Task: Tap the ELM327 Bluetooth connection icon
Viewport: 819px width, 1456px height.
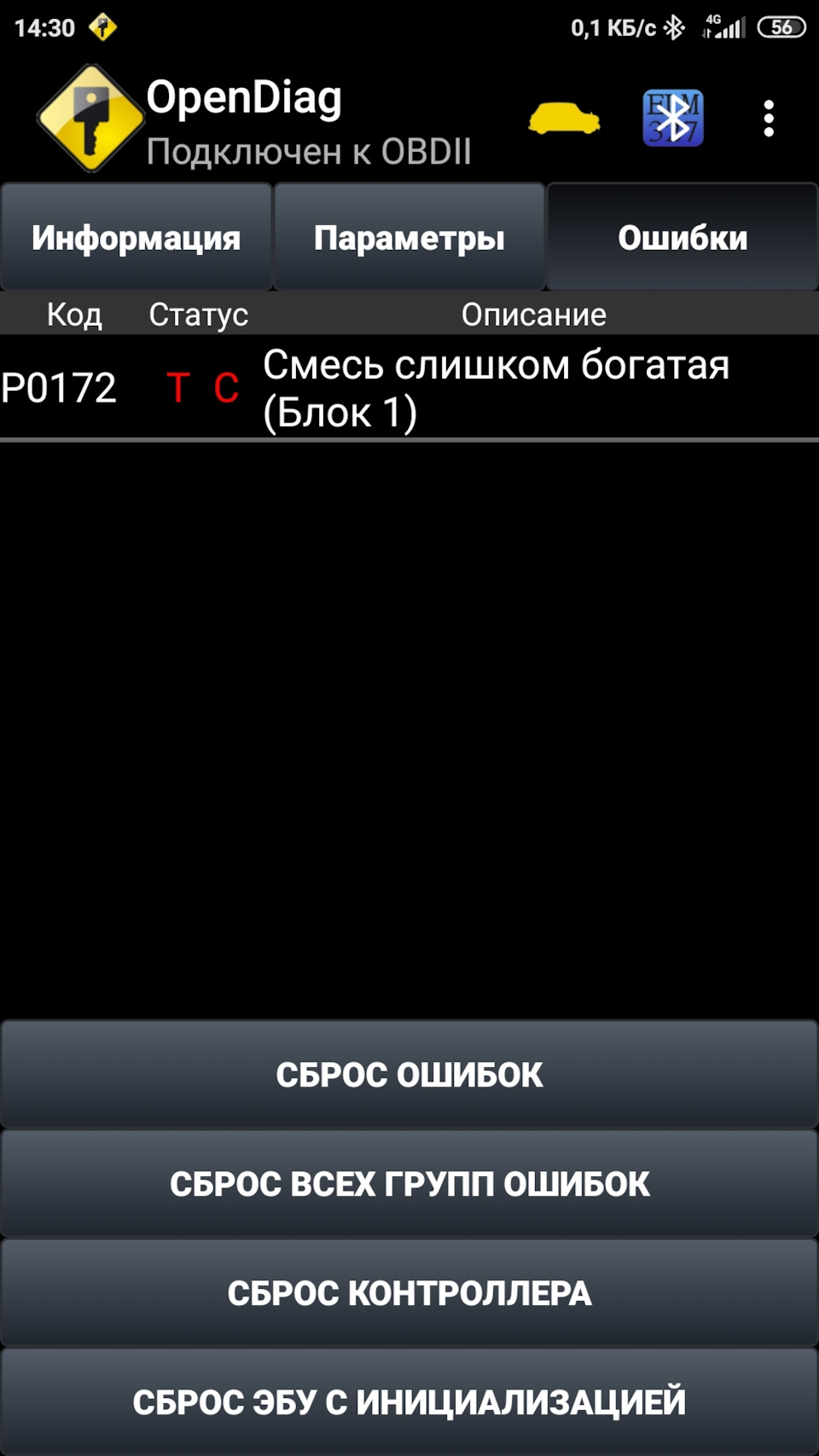Action: tap(673, 119)
